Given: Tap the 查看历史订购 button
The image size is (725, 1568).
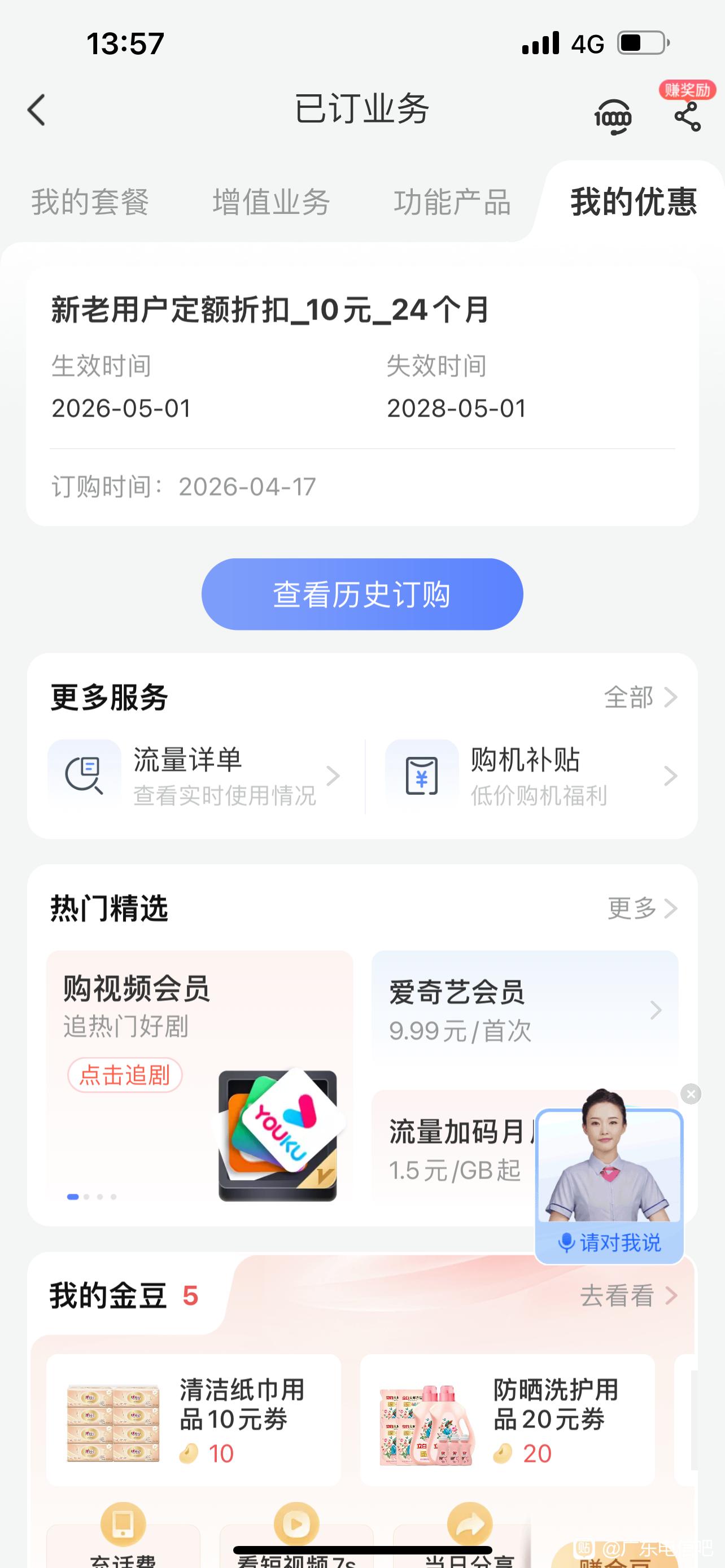Looking at the screenshot, I should 362,594.
